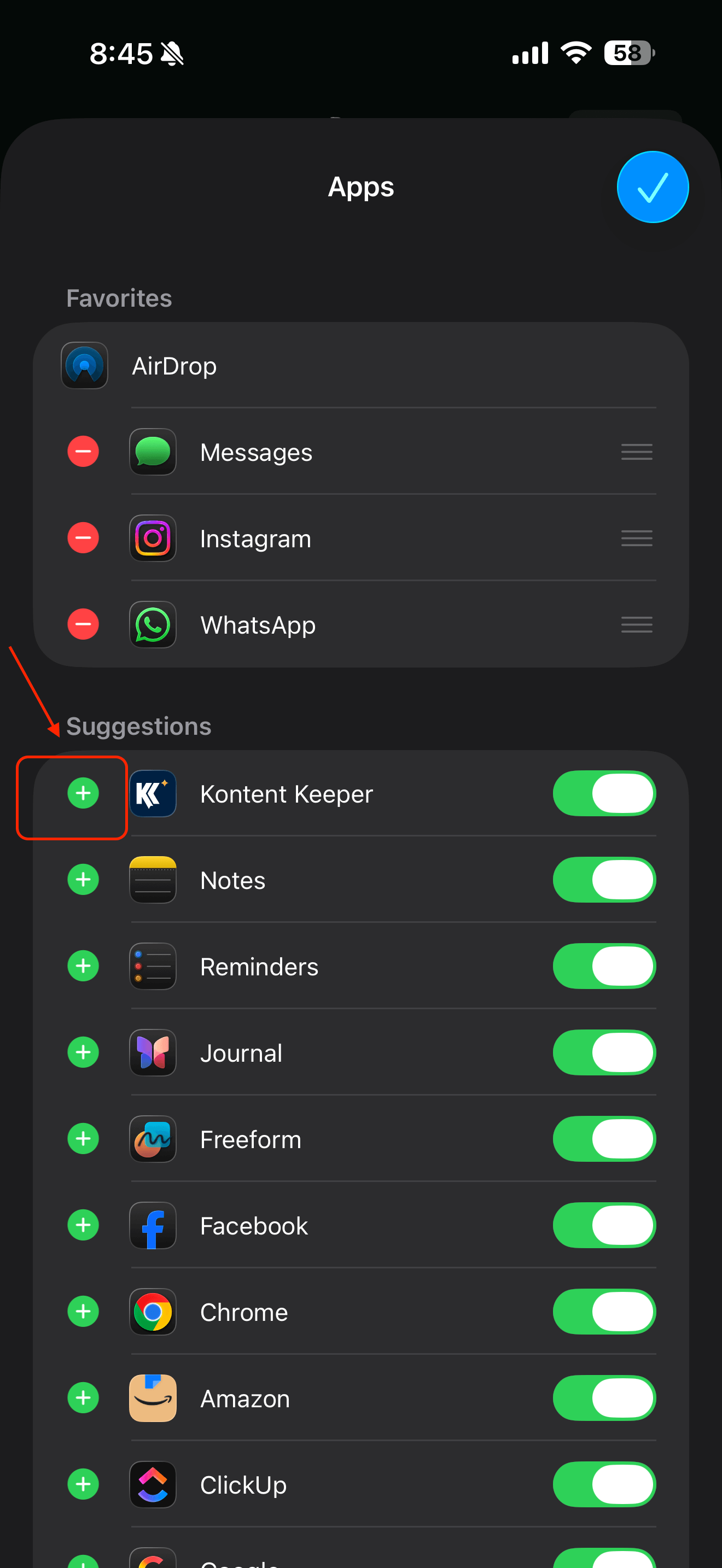Tap the Chrome app icon
The width and height of the screenshot is (722, 1568).
point(153,1312)
